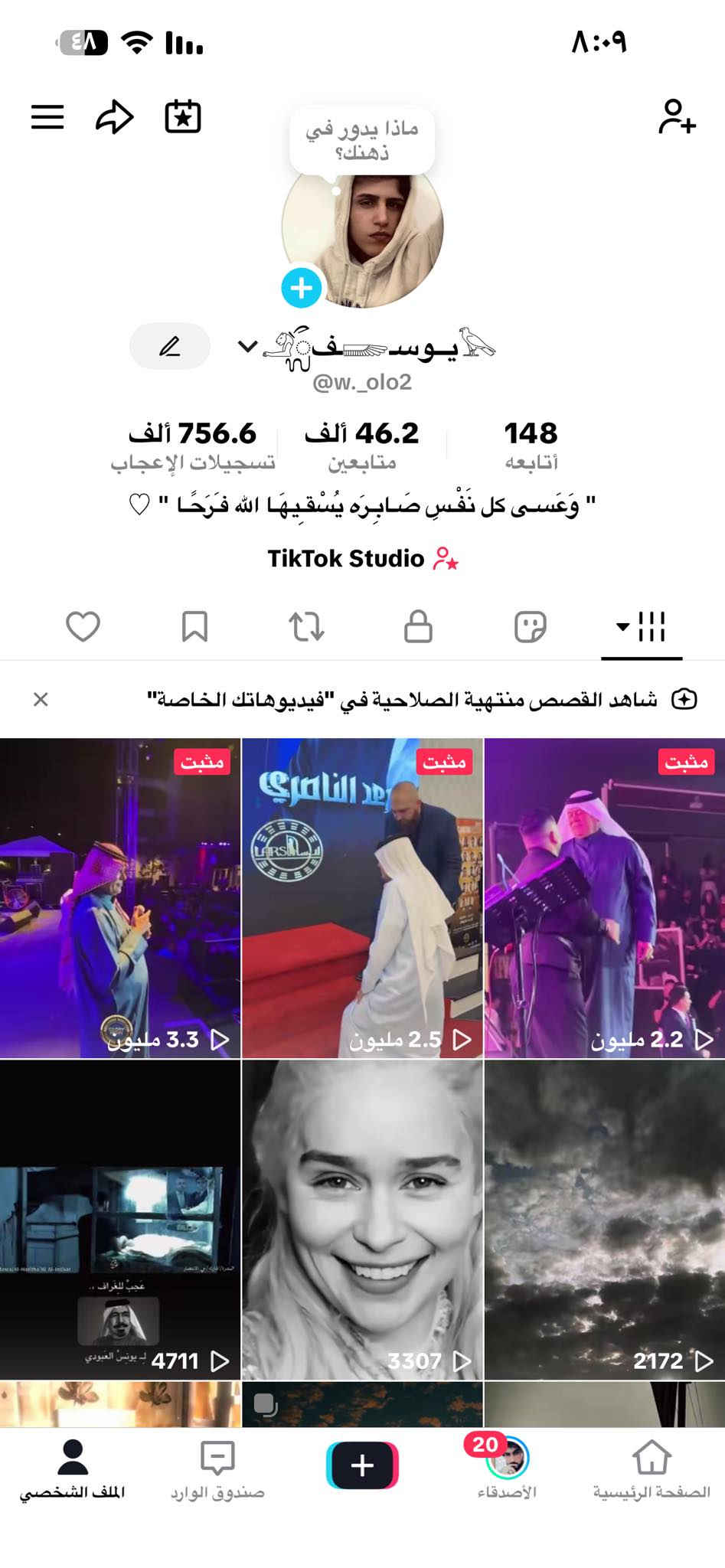This screenshot has width=725, height=1568.
Task: Switch to the saved bookmarks tab
Action: (194, 627)
